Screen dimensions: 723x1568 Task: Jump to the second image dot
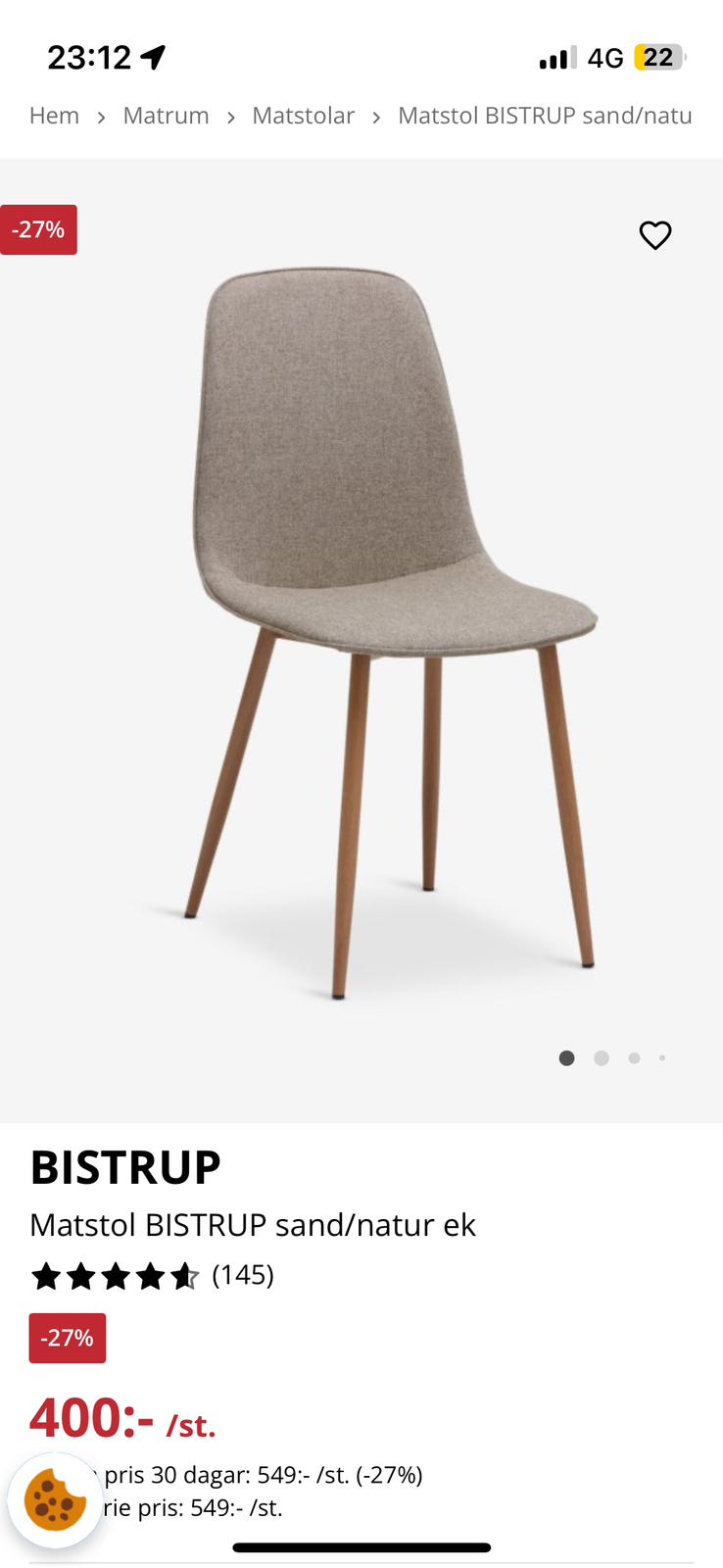(602, 1058)
